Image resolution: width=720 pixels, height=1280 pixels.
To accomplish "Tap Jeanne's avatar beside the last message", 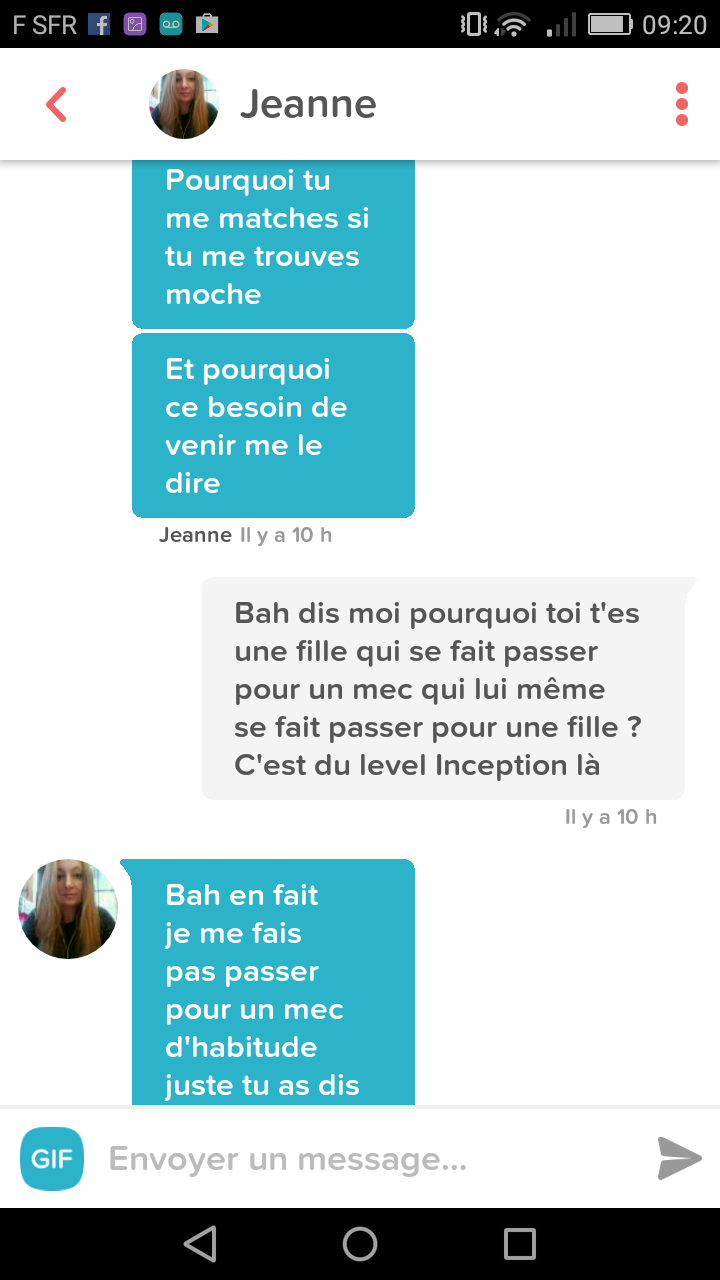I will pyautogui.click(x=68, y=909).
